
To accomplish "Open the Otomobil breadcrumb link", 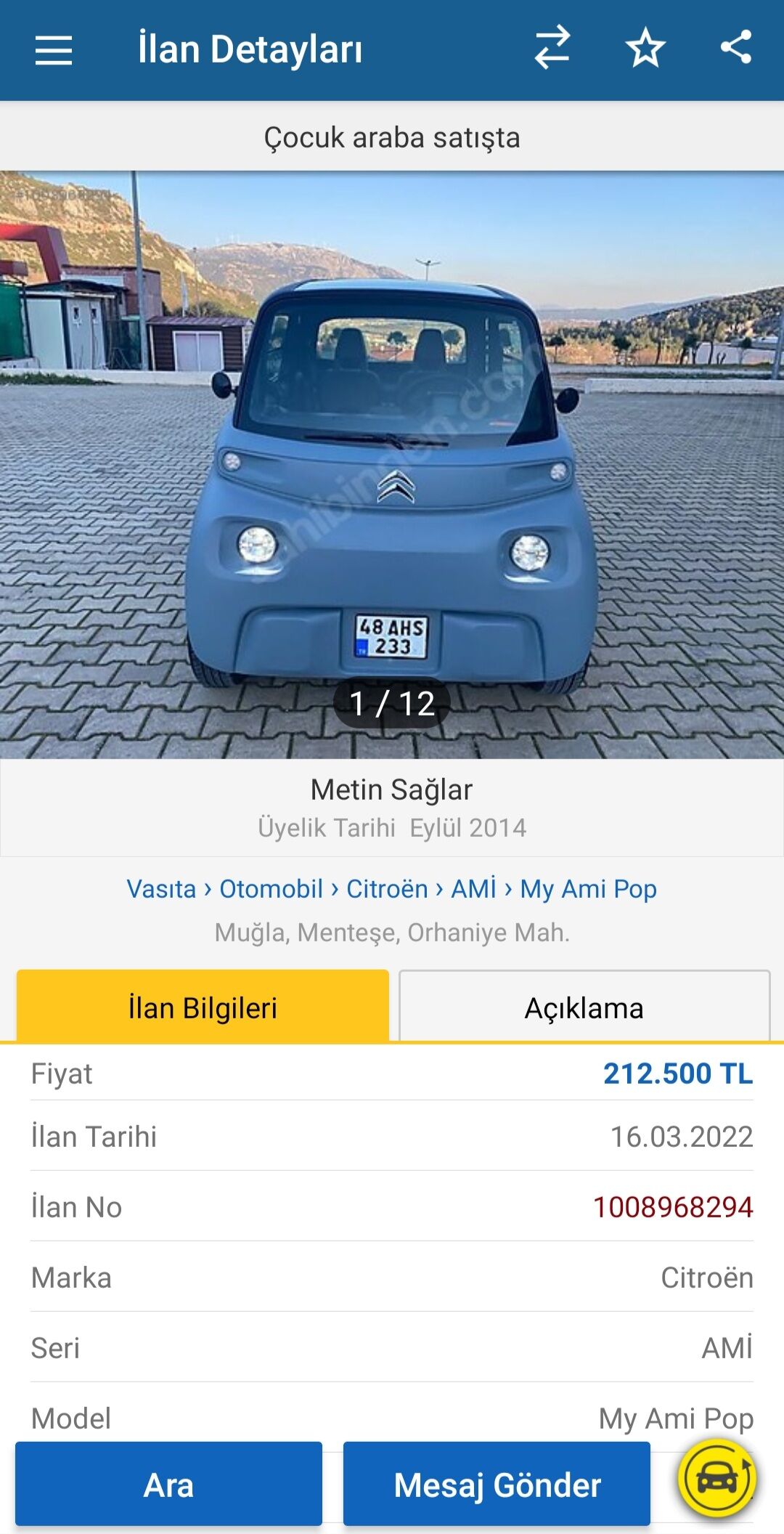I will pos(271,889).
